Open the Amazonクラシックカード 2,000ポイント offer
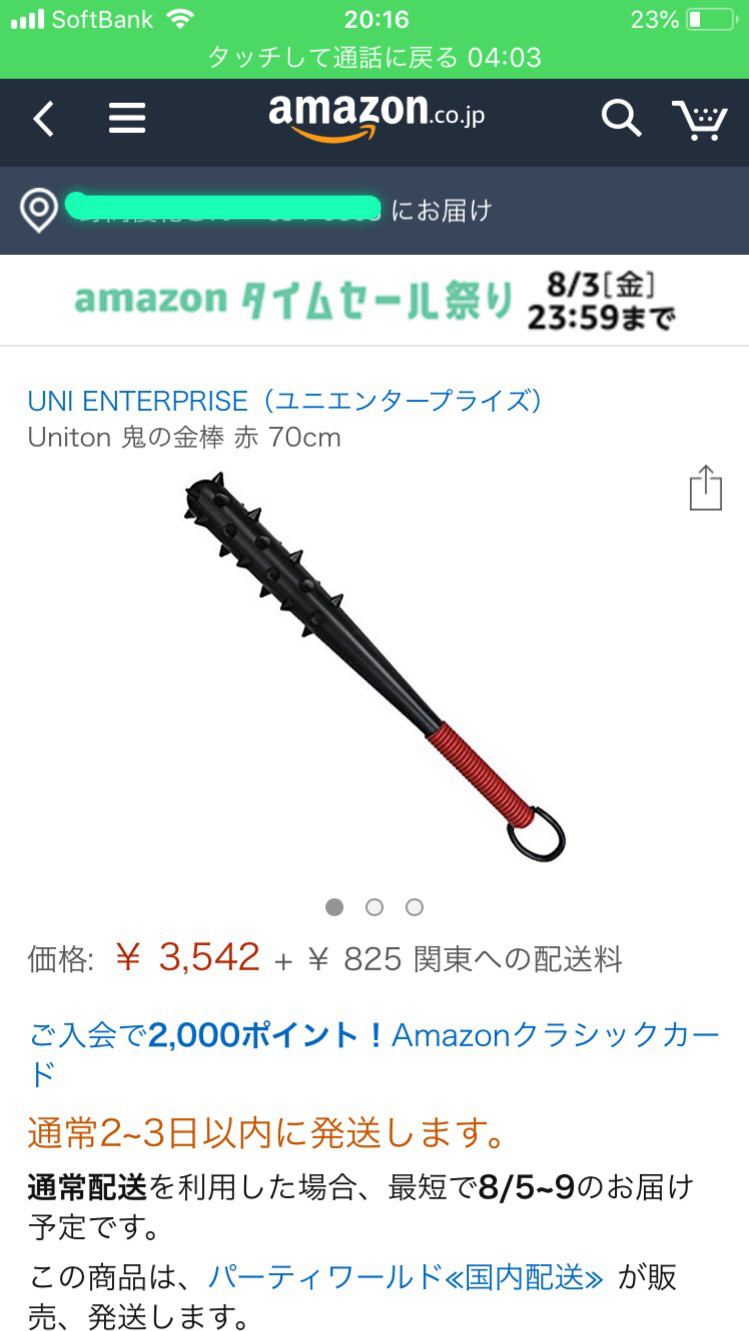Image resolution: width=749 pixels, height=1331 pixels. point(374,1052)
